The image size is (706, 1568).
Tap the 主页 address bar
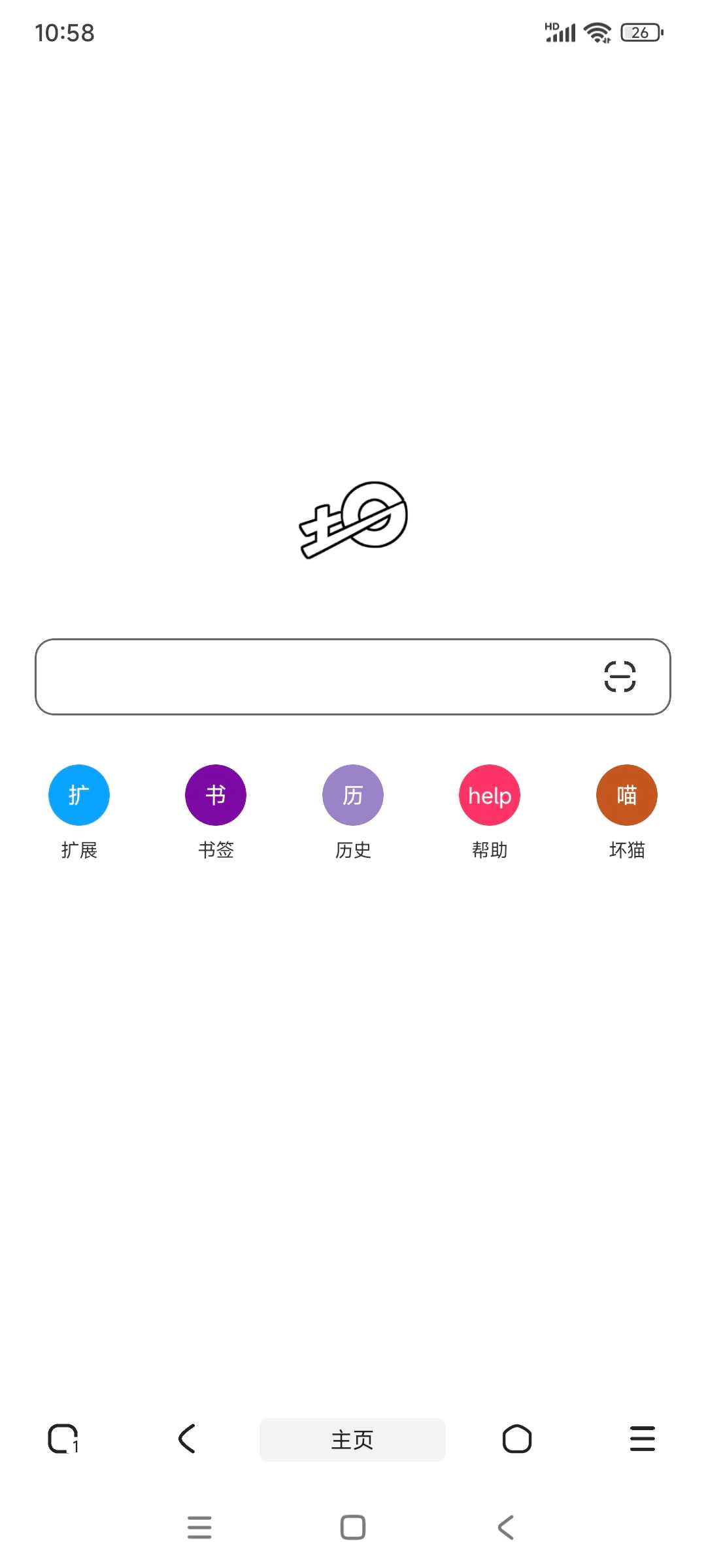(x=352, y=1439)
